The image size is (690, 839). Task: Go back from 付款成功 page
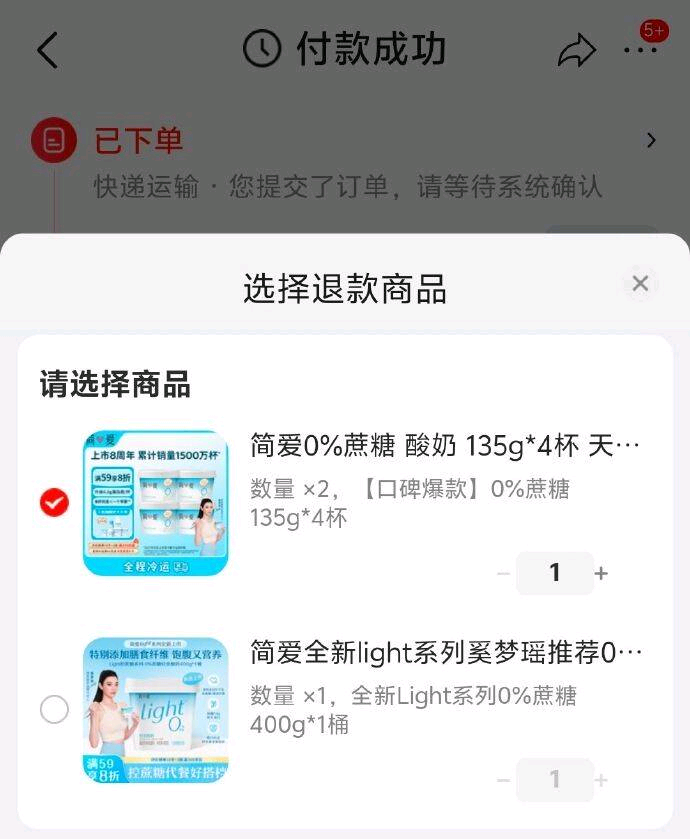click(x=48, y=50)
